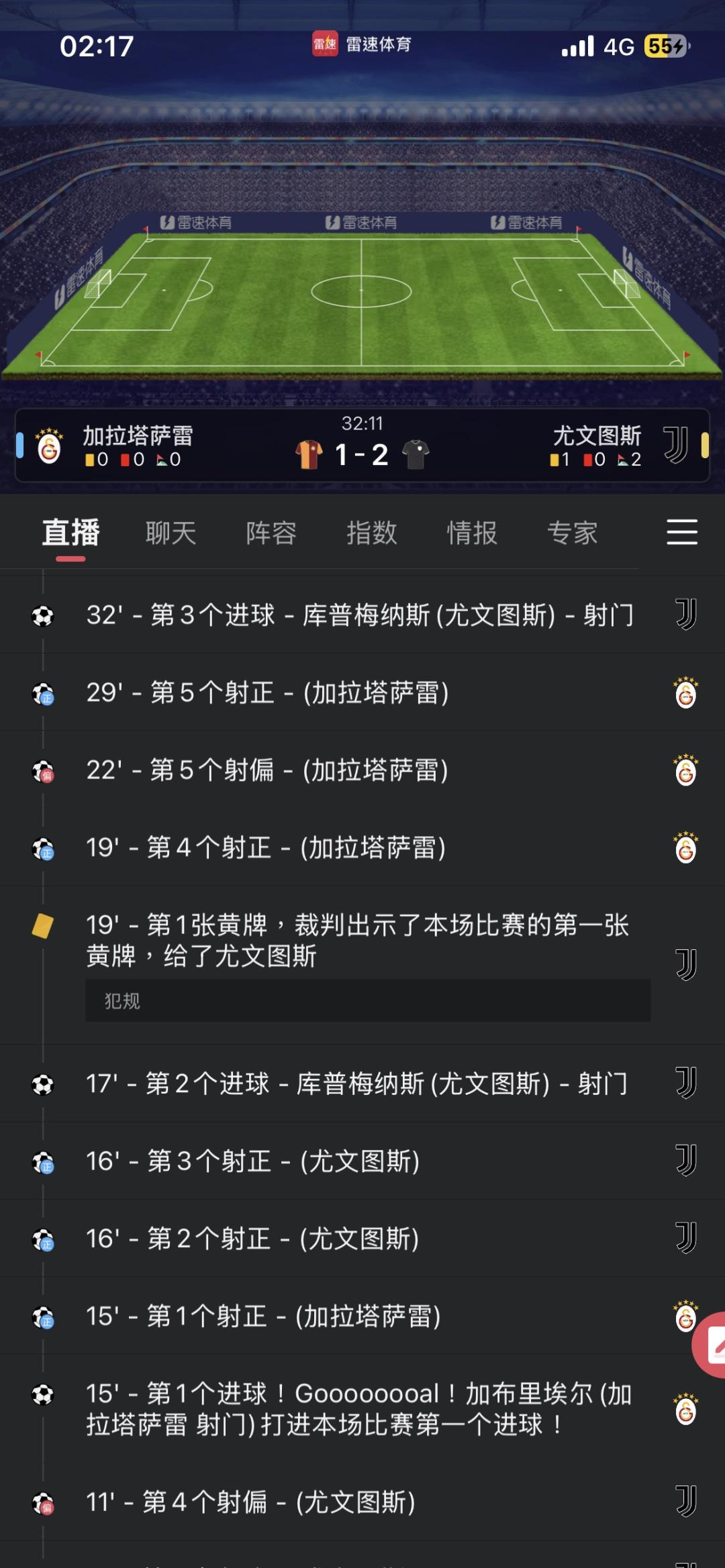Open the 尤文图斯 team logo in scoreboard
Image resolution: width=725 pixels, height=1568 pixels.
click(x=675, y=446)
